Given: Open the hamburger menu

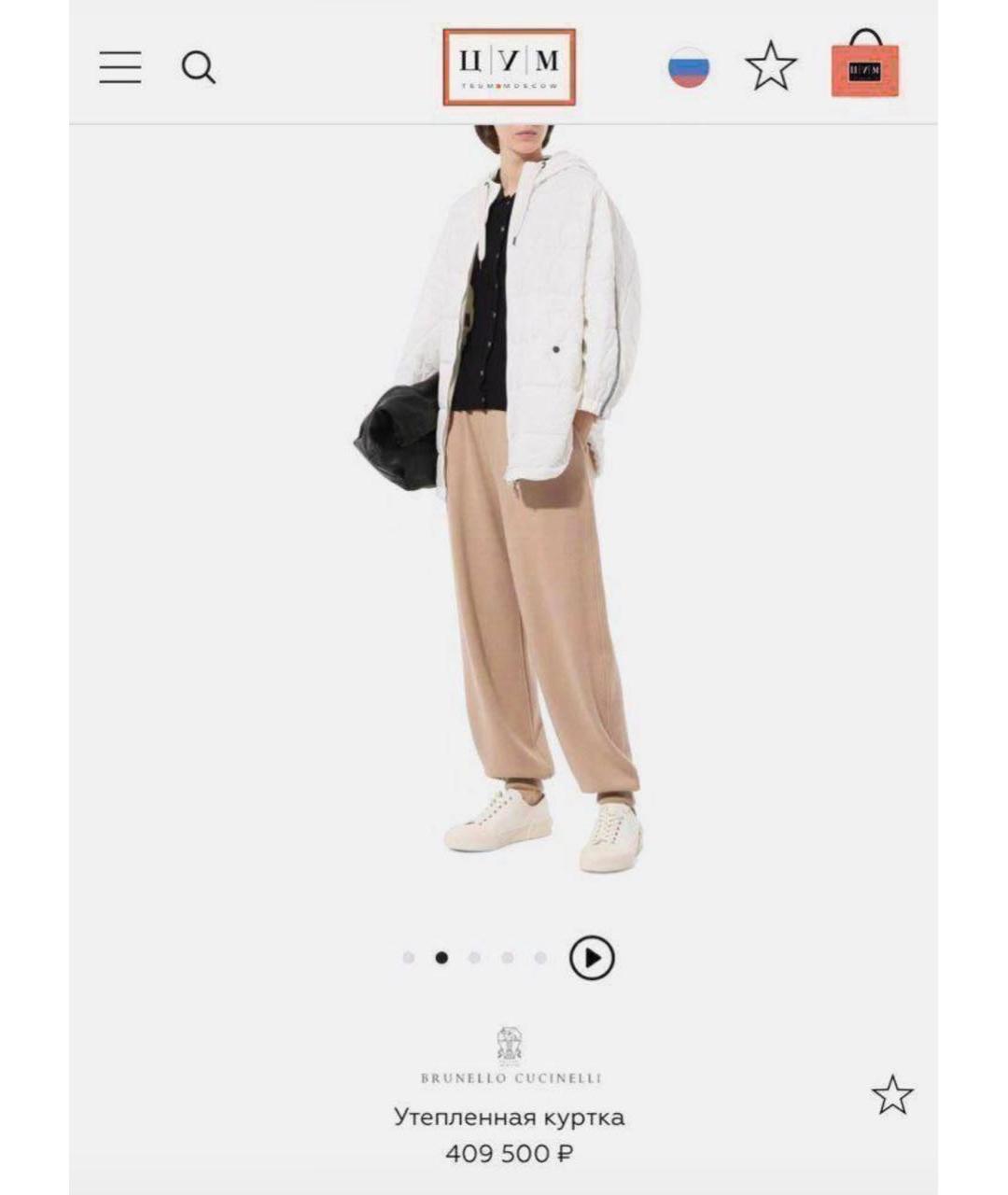Looking at the screenshot, I should [x=120, y=68].
